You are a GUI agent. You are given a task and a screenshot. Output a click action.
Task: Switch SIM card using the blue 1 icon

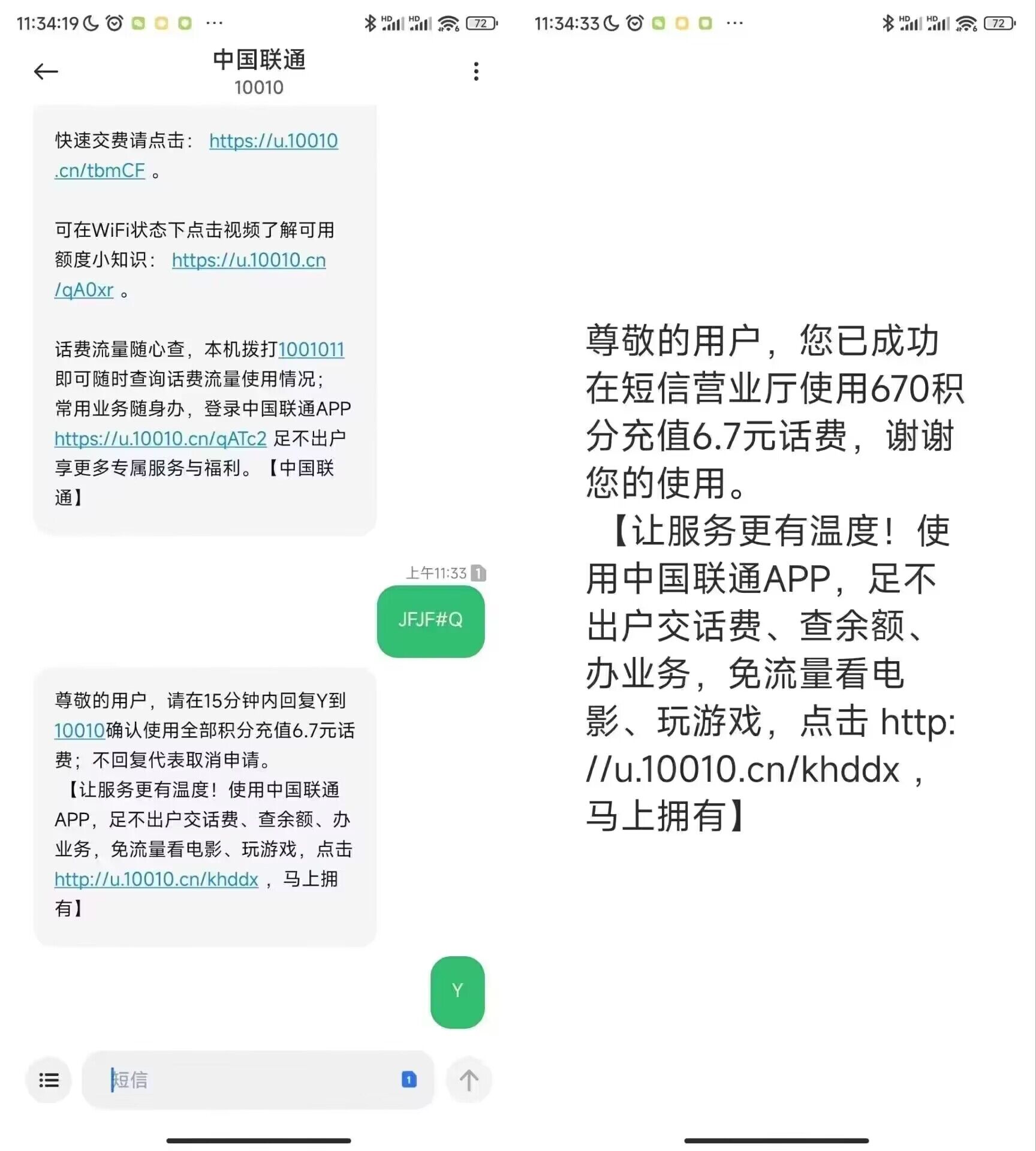[x=409, y=1080]
